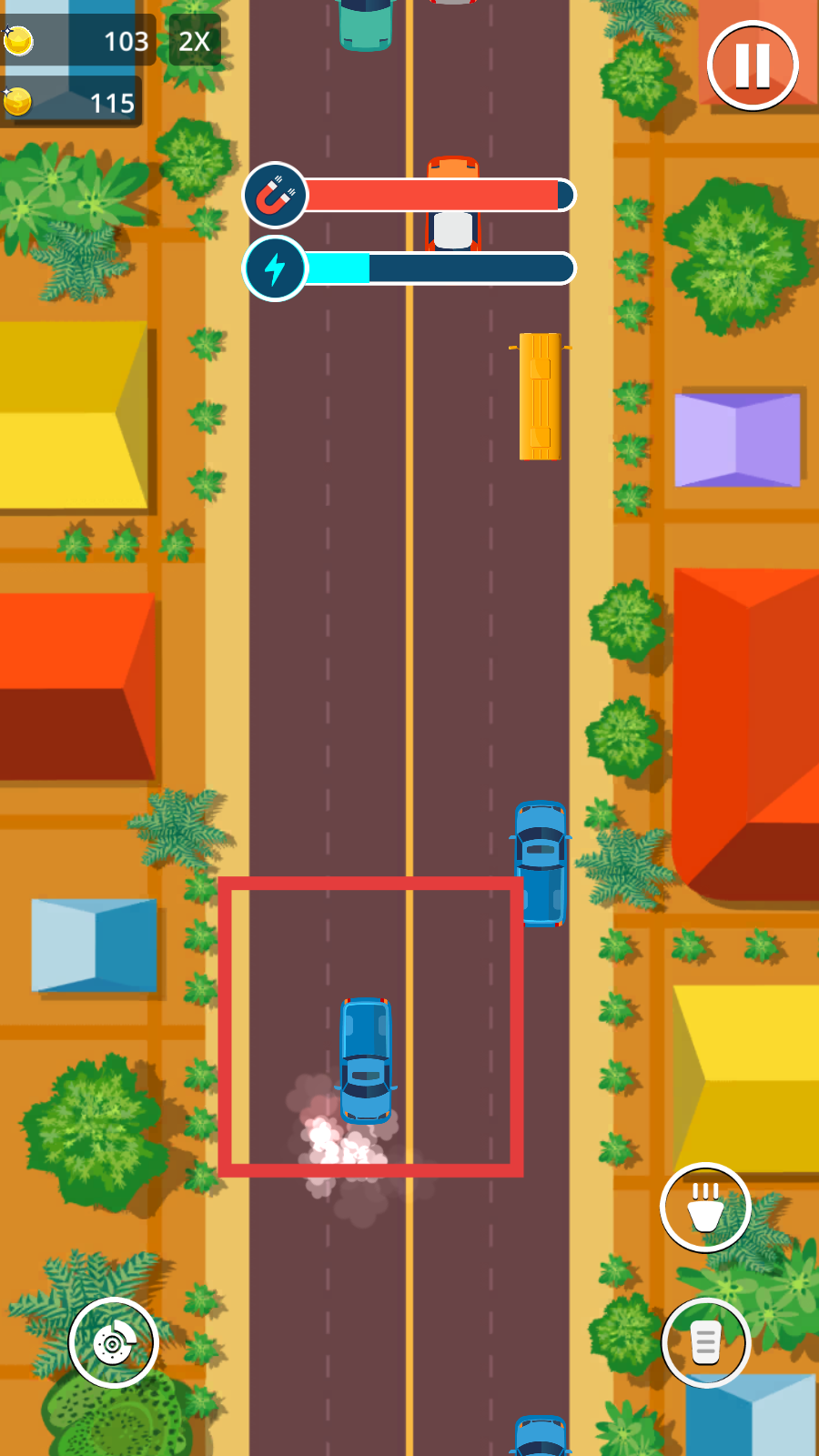Viewport: 819px width, 1456px height.
Task: Pause the game
Action: pos(753,66)
